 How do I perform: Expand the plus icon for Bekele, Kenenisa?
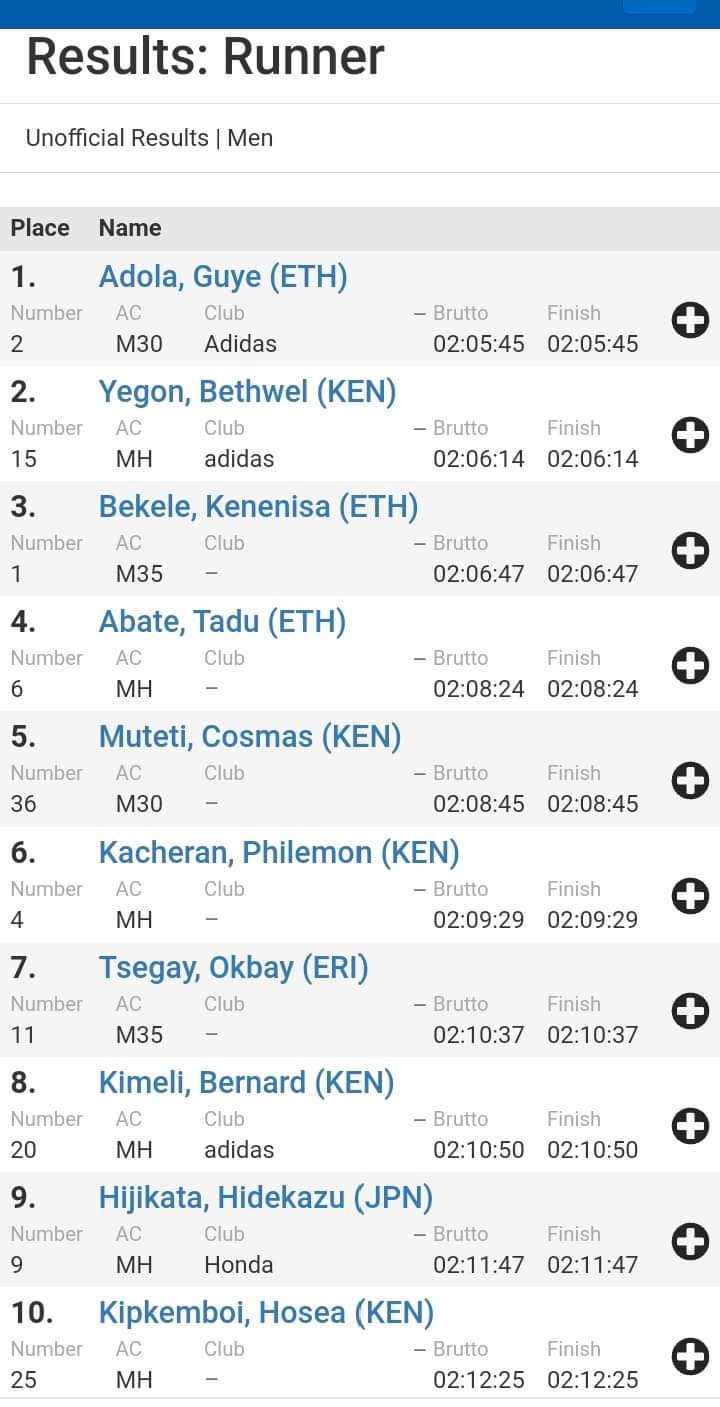pyautogui.click(x=690, y=550)
